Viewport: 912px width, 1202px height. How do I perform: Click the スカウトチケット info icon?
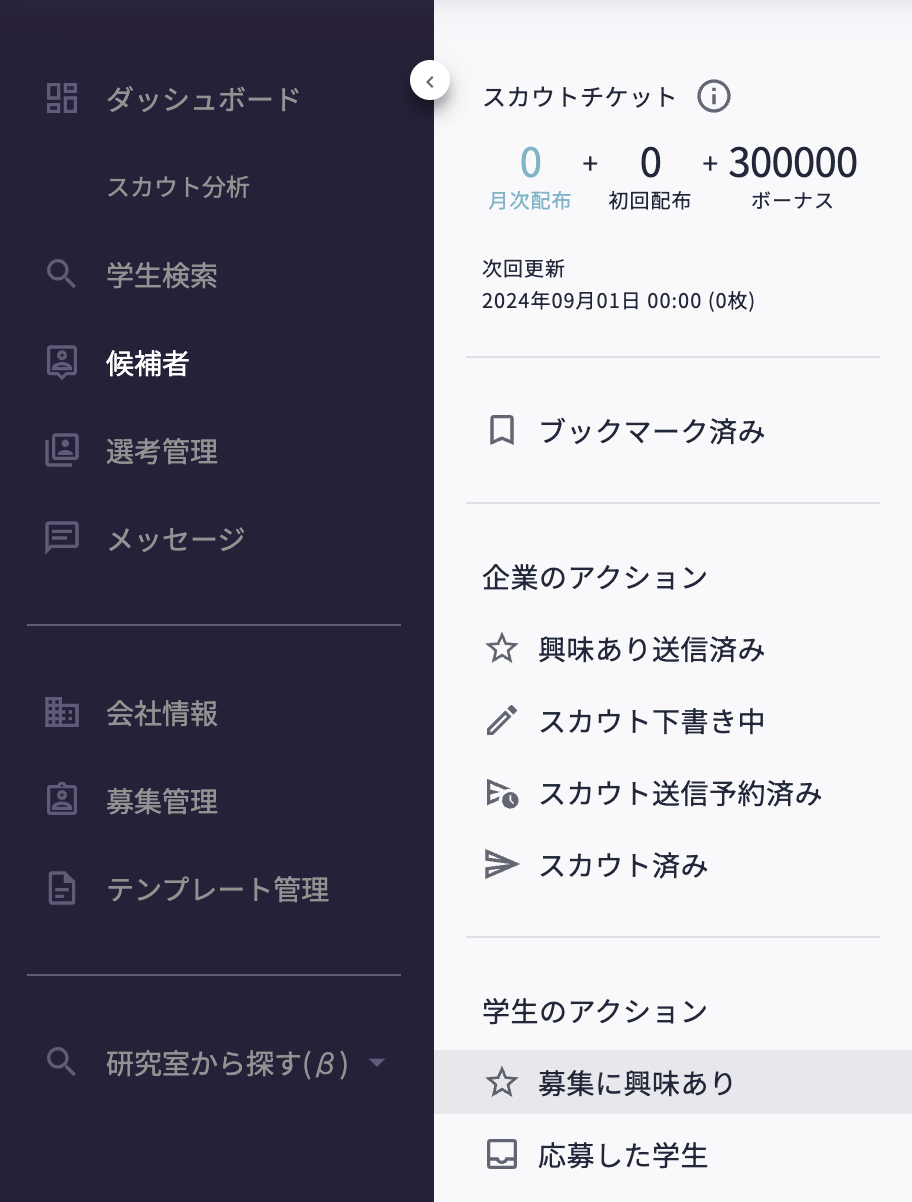pos(714,97)
